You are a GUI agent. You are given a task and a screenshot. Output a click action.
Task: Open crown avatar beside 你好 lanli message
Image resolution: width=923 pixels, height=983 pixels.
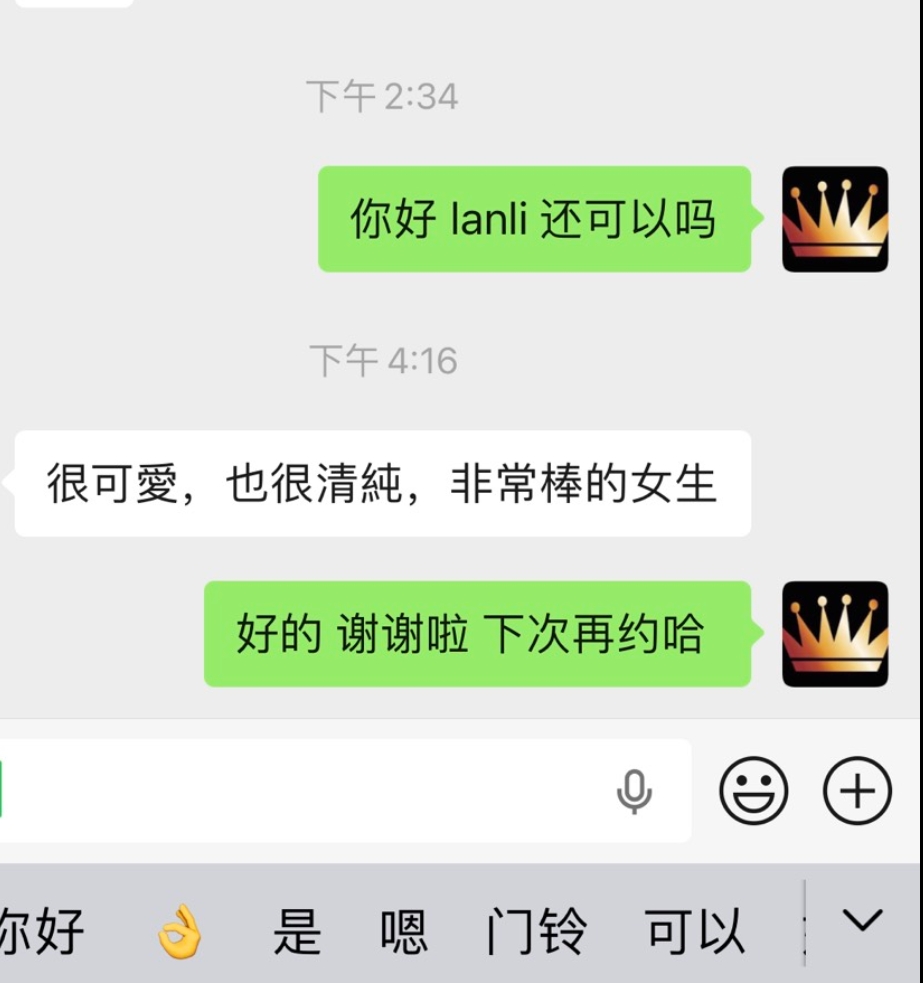(835, 219)
